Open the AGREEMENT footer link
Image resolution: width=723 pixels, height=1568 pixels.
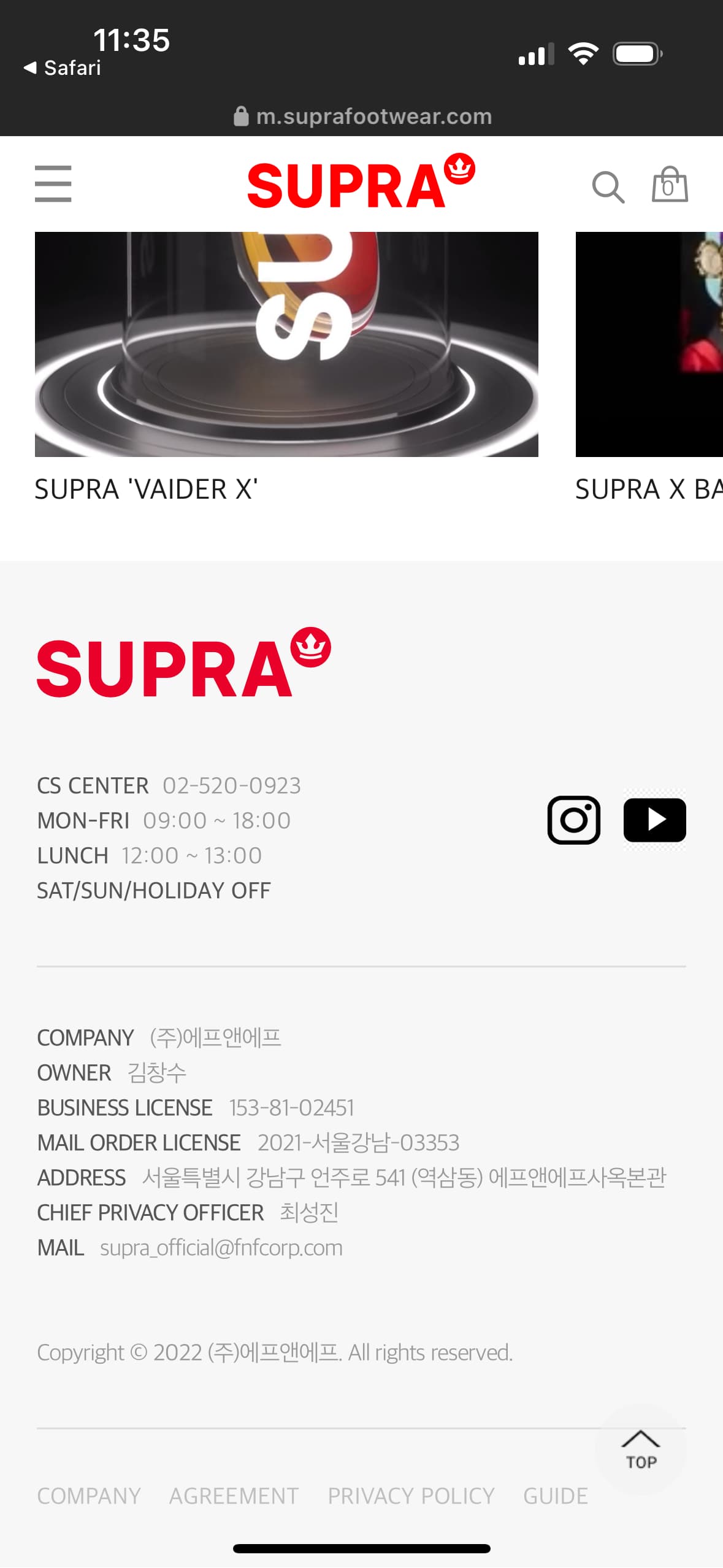(x=234, y=1496)
